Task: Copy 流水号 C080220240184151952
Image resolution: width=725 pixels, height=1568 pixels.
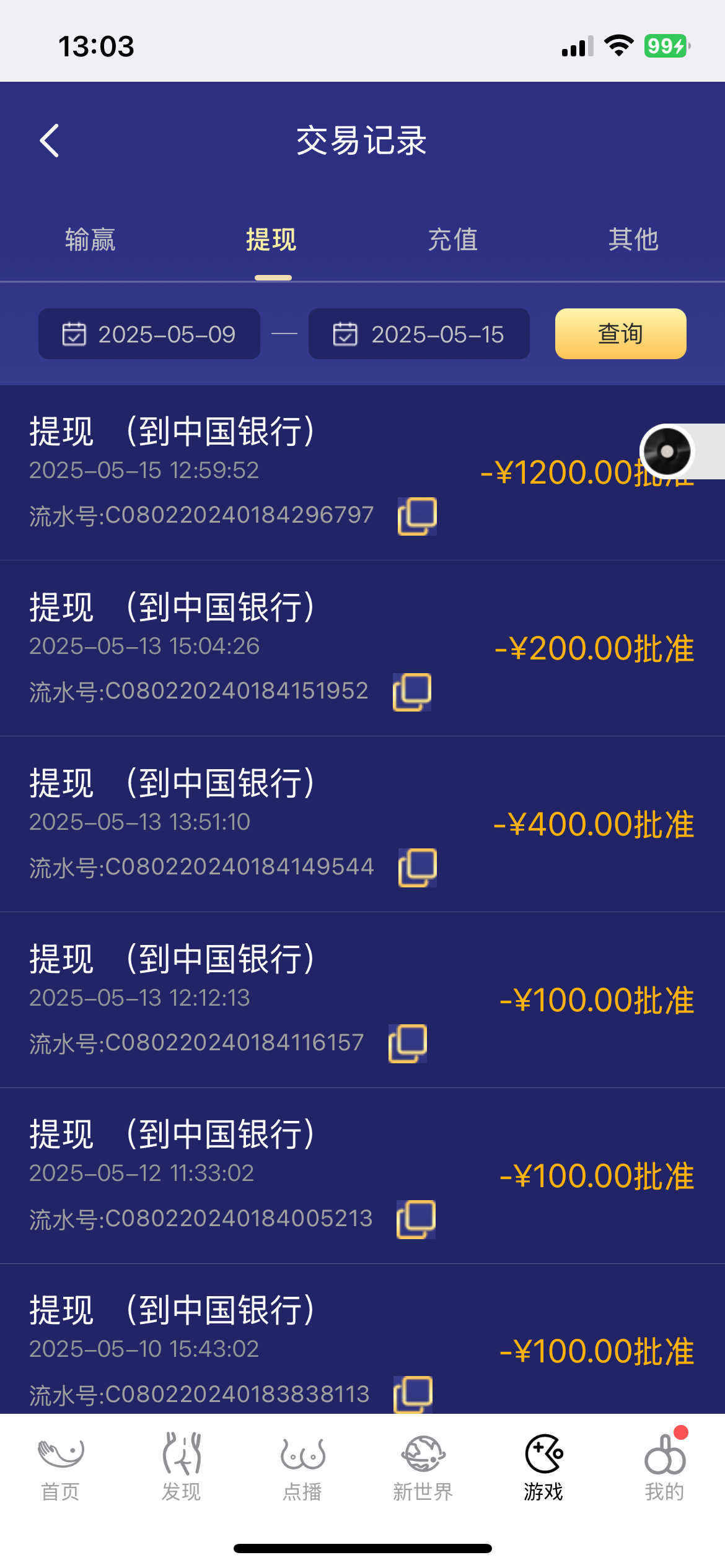Action: coord(413,692)
